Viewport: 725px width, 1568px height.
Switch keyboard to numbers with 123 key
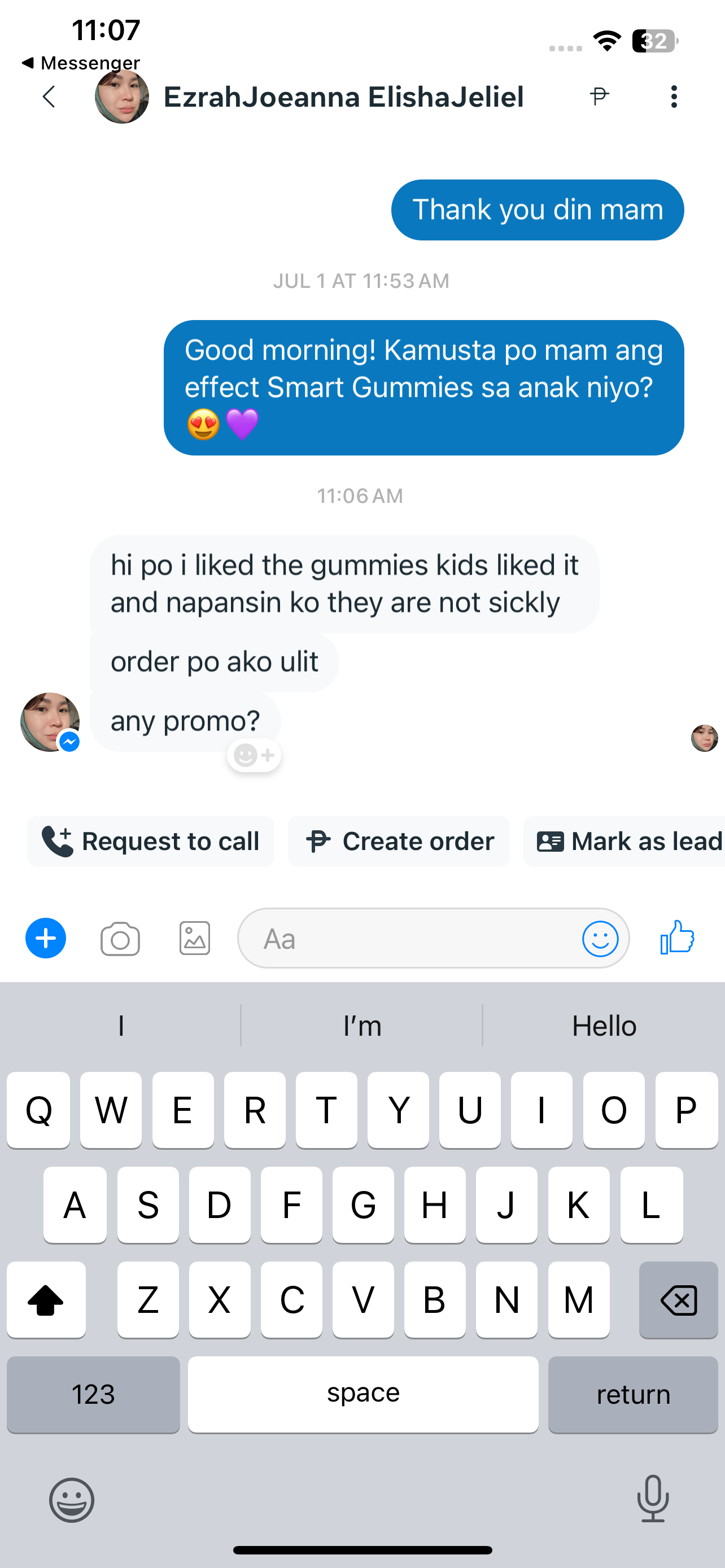point(93,1394)
